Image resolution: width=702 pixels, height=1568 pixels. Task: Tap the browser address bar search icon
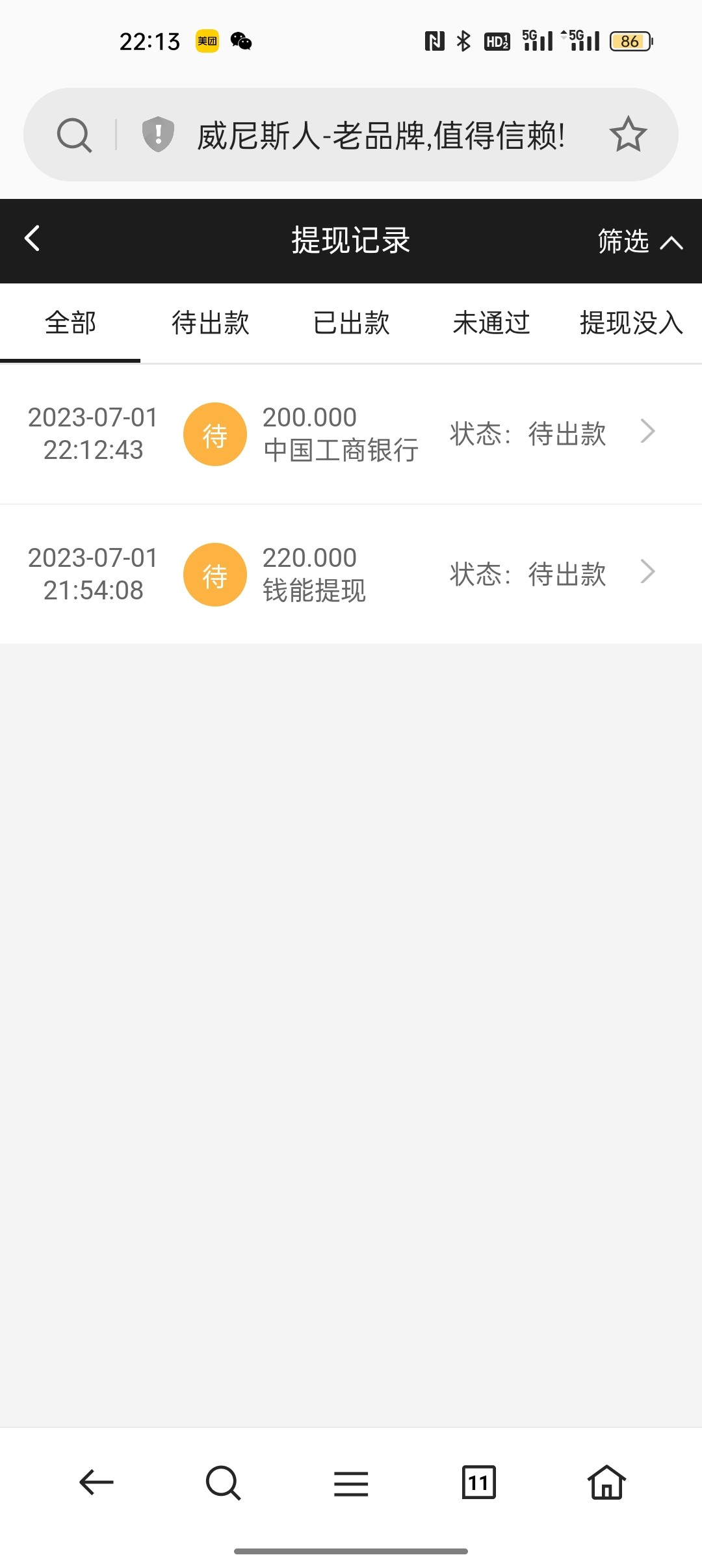pos(74,135)
